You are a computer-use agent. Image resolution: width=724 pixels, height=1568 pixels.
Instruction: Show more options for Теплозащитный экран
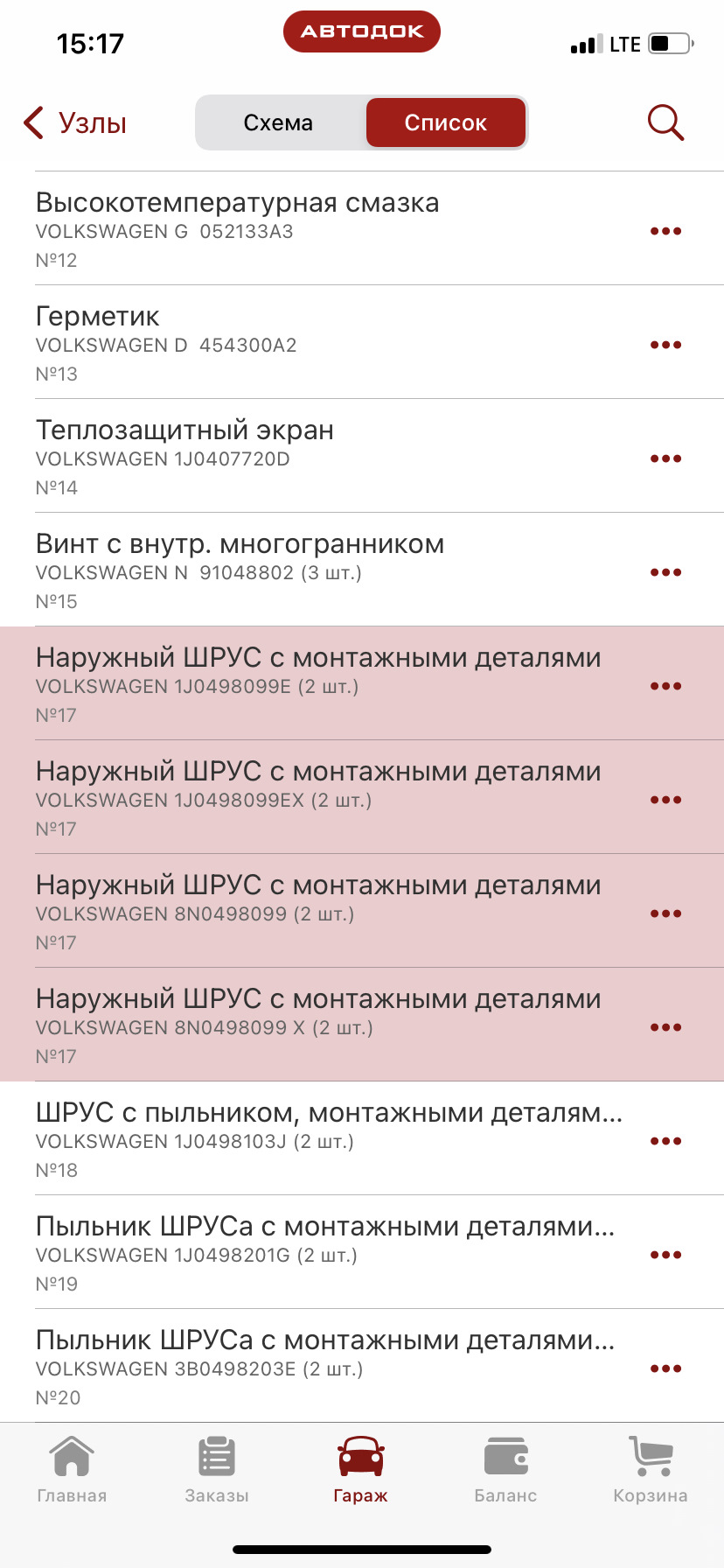coord(665,459)
